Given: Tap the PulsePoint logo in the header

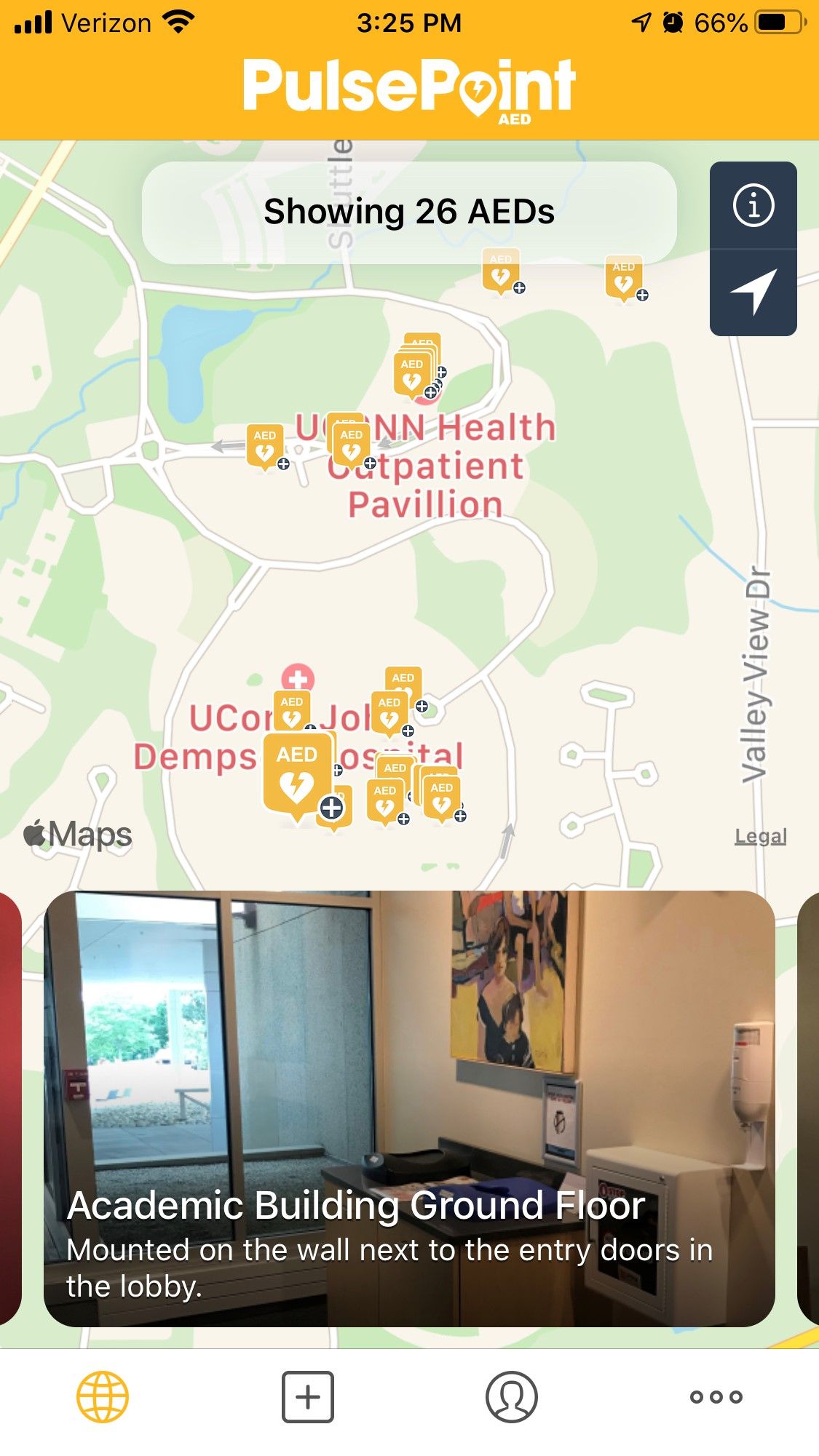Looking at the screenshot, I should [x=409, y=87].
